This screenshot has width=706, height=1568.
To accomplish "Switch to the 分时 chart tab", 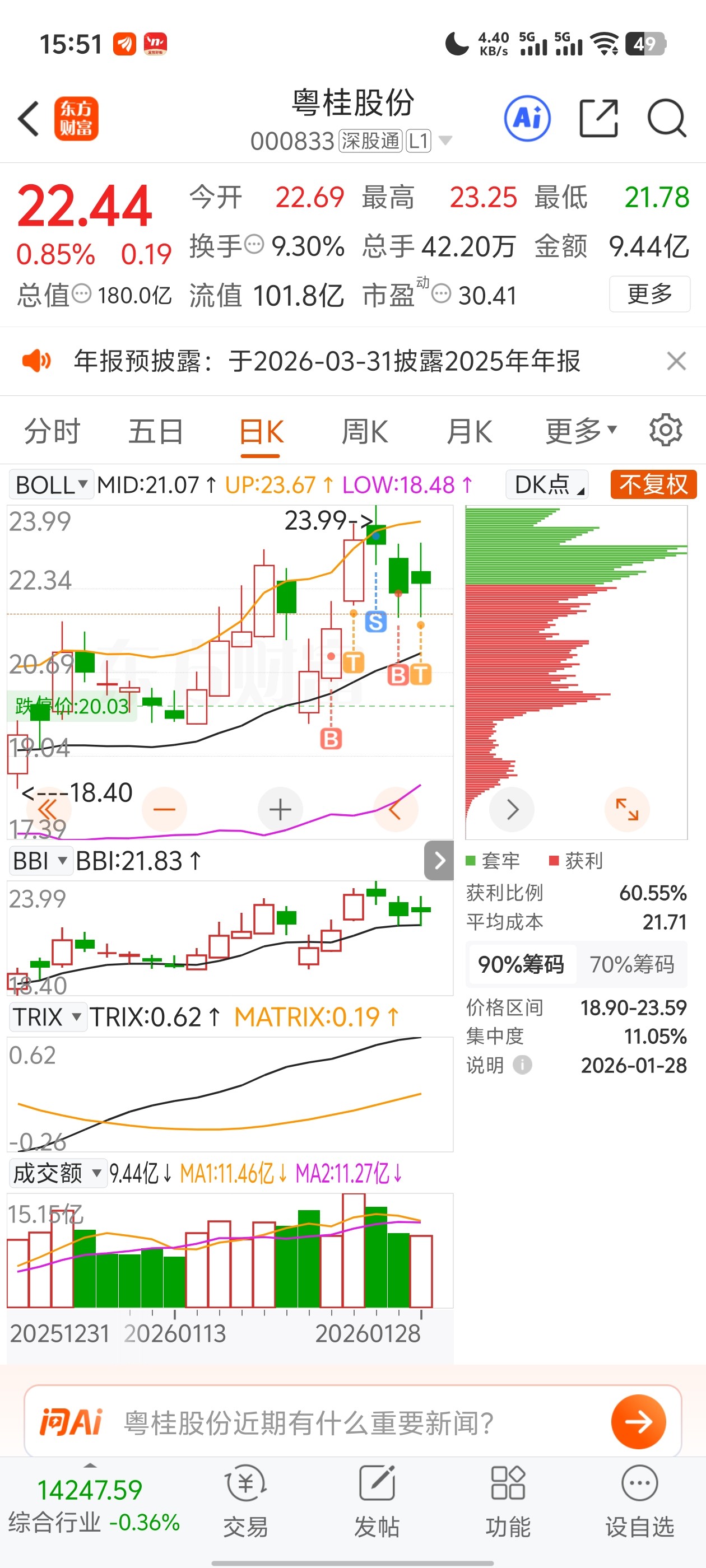I will pos(52,432).
